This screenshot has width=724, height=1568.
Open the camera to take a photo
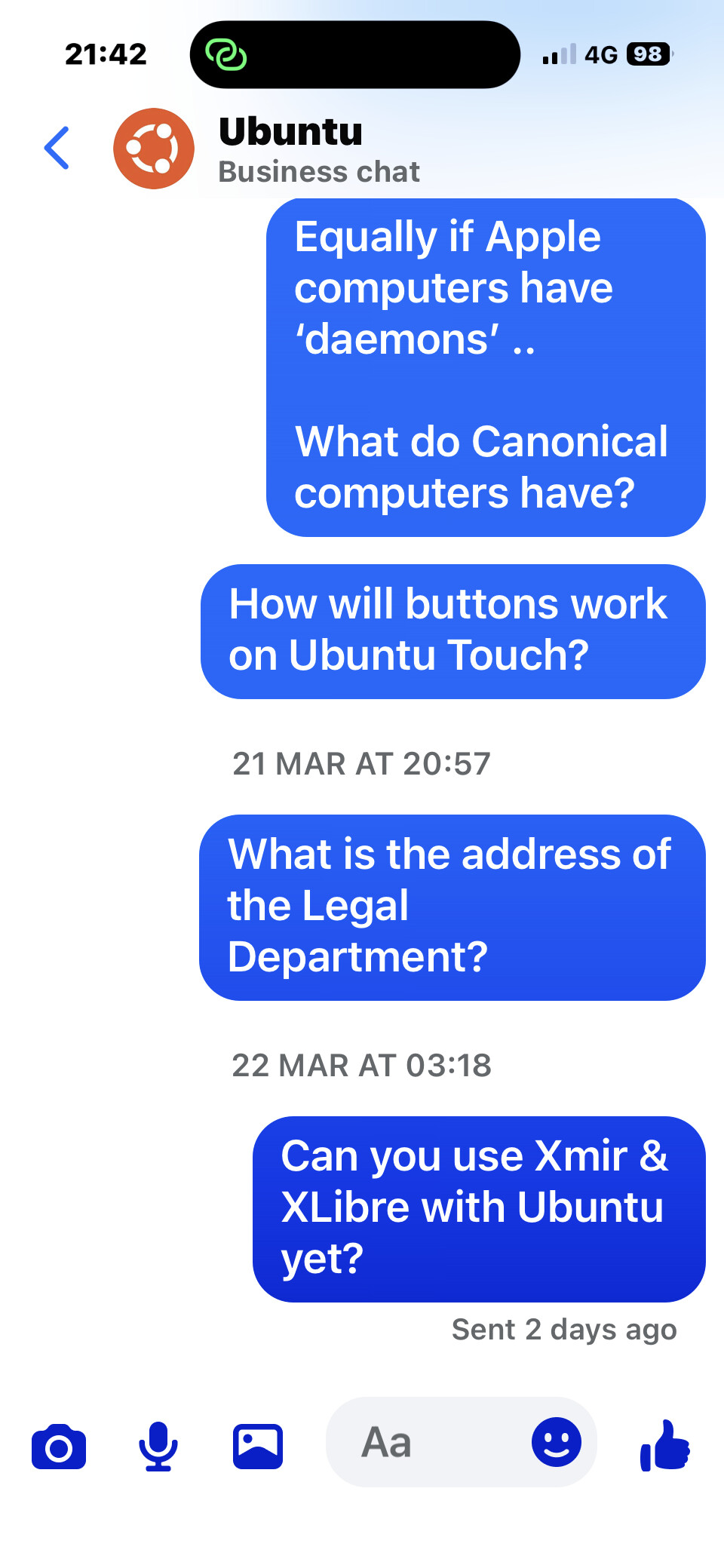(59, 1447)
